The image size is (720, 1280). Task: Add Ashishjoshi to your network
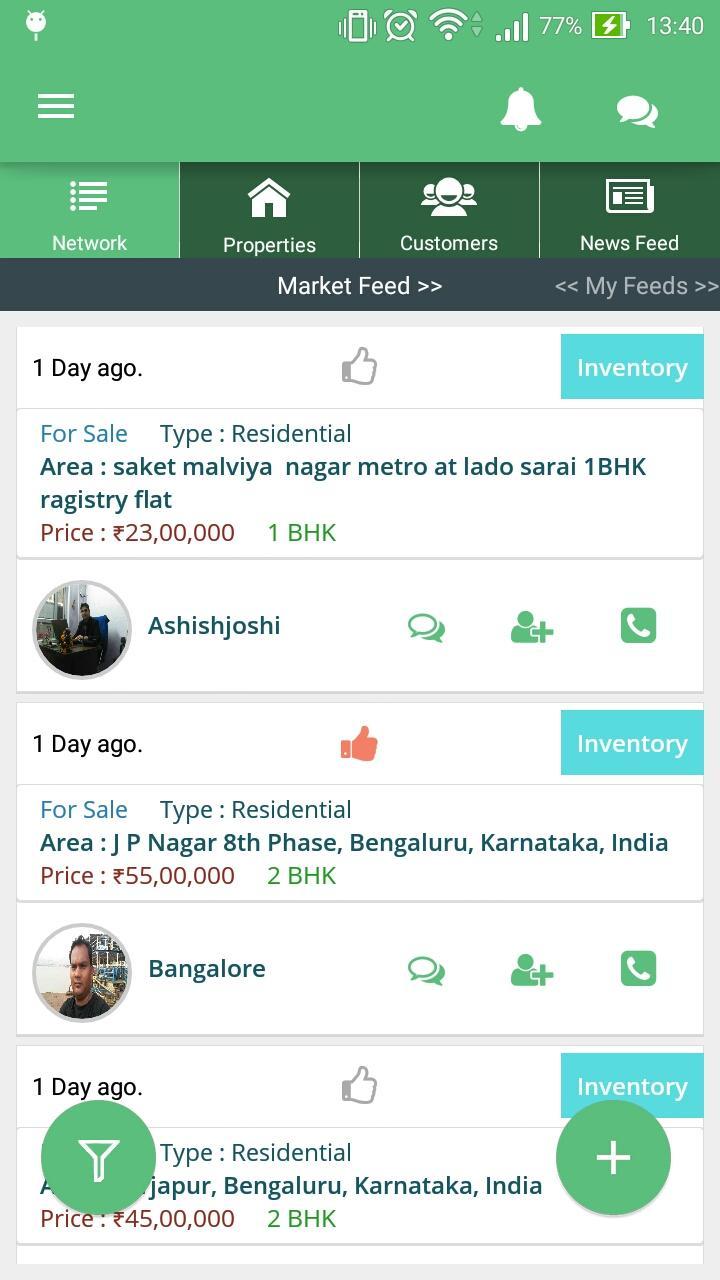click(531, 627)
